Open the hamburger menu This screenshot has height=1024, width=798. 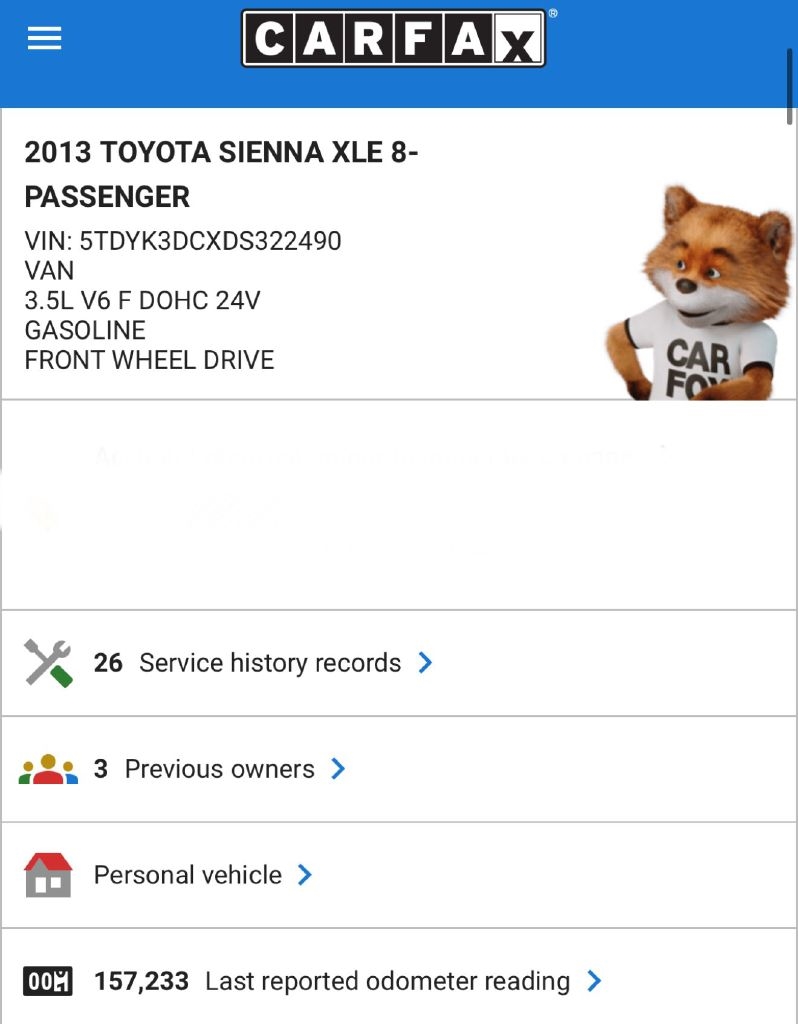click(x=44, y=38)
